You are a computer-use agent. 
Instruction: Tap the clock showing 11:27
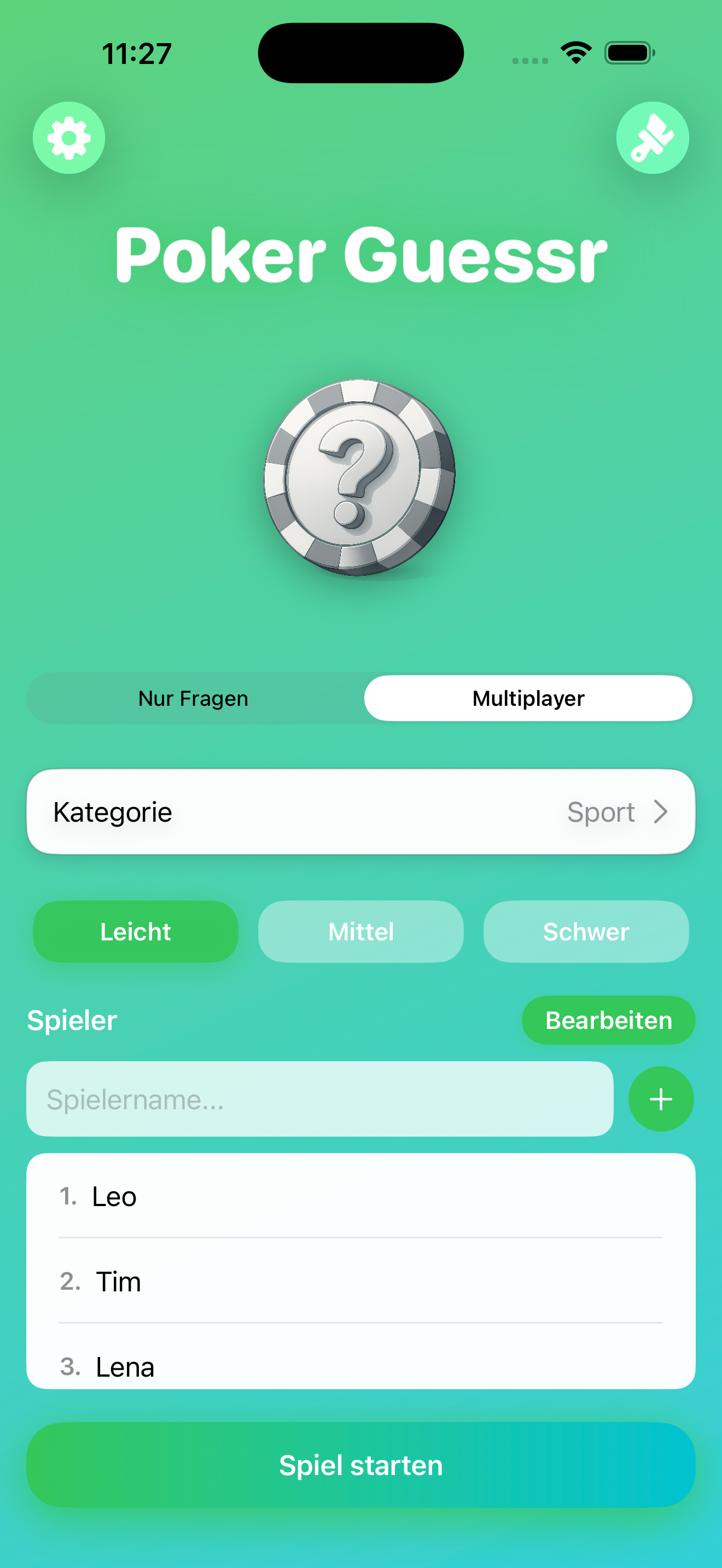(135, 52)
